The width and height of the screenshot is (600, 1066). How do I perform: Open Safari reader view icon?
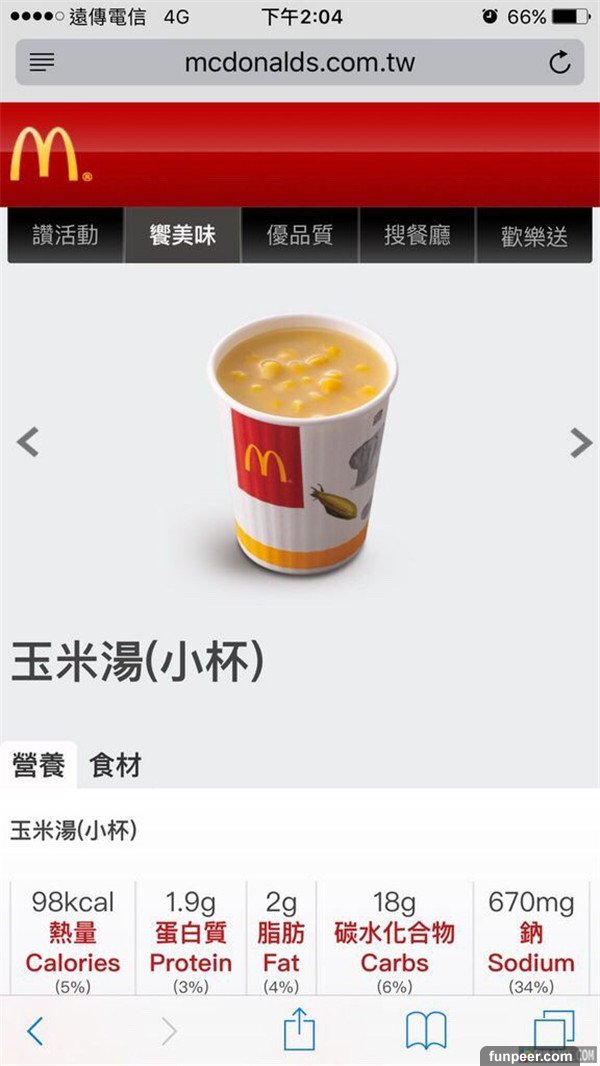[x=42, y=63]
